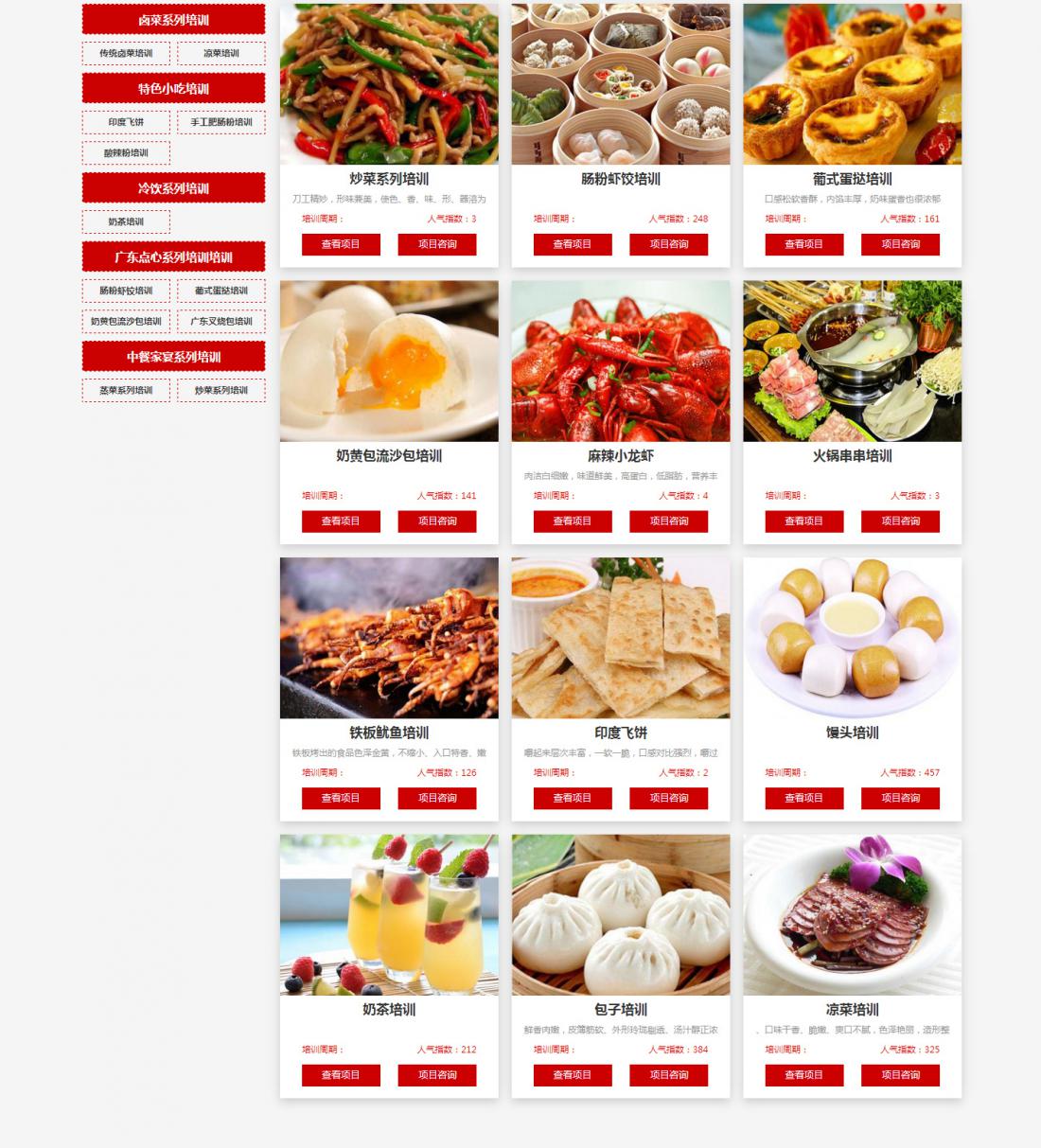Image resolution: width=1041 pixels, height=1148 pixels.
Task: Select 蒸菜系列培训 in the sidebar
Action: [126, 391]
